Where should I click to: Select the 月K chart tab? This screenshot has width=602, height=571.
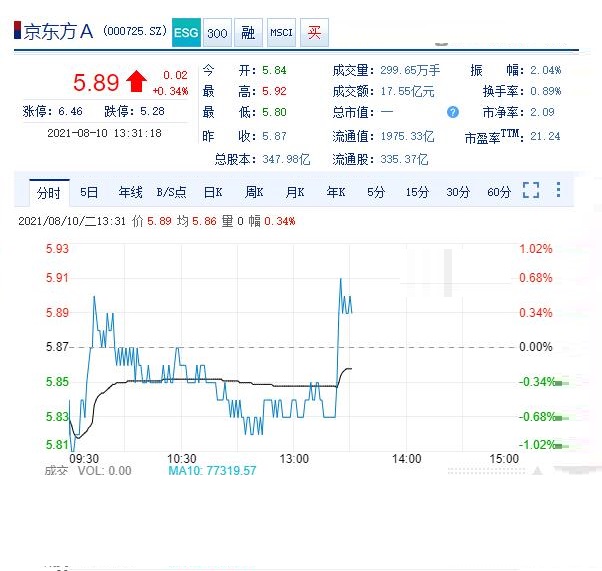tap(294, 192)
